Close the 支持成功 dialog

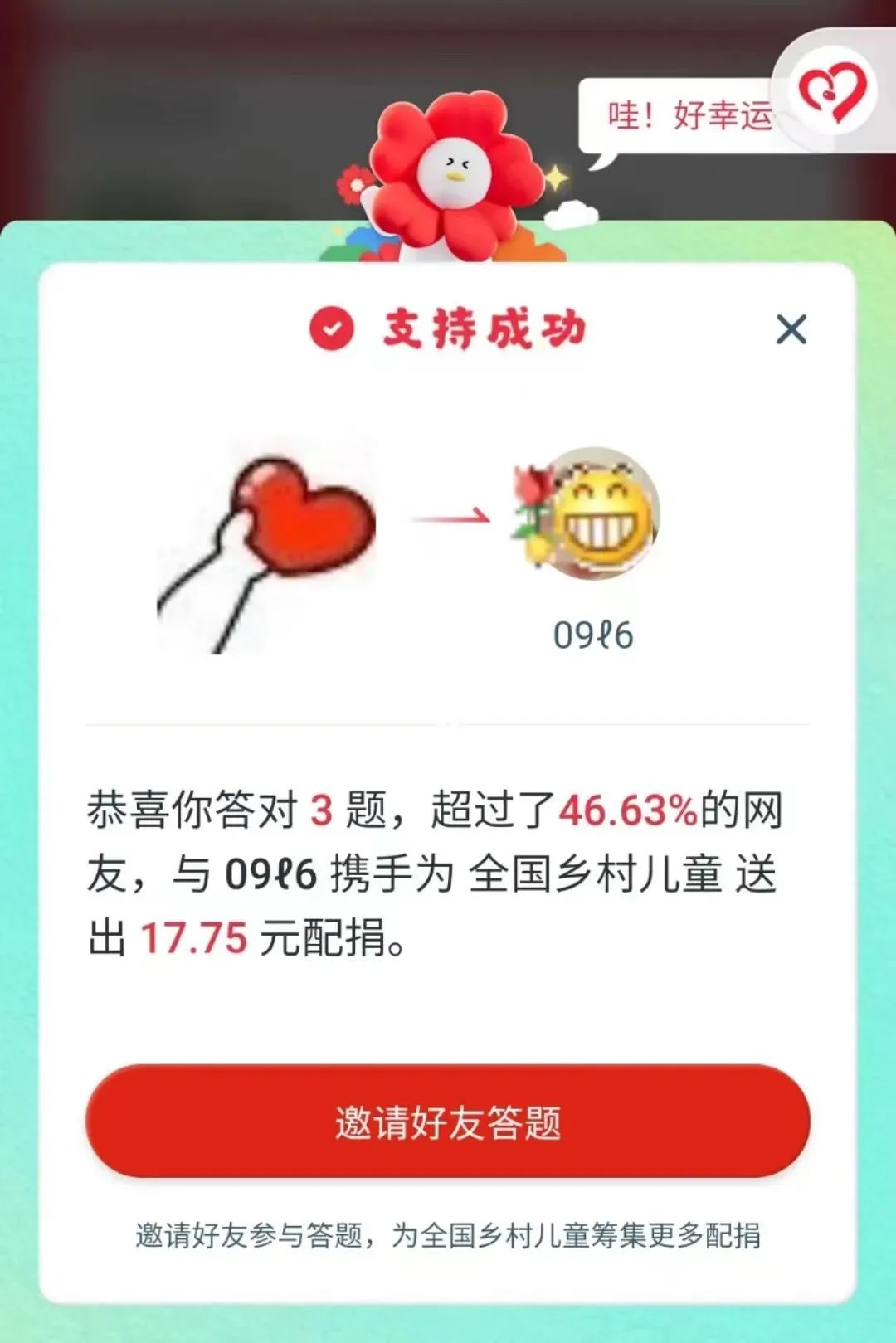pyautogui.click(x=791, y=329)
